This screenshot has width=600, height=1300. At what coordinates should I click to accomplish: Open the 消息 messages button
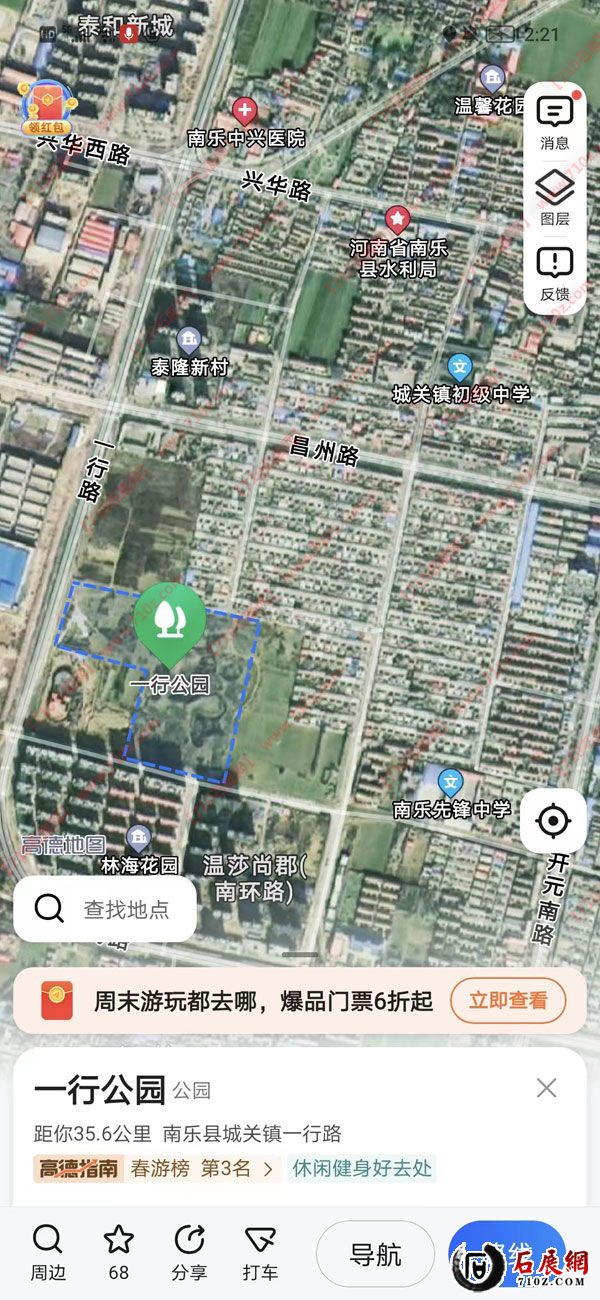[555, 123]
